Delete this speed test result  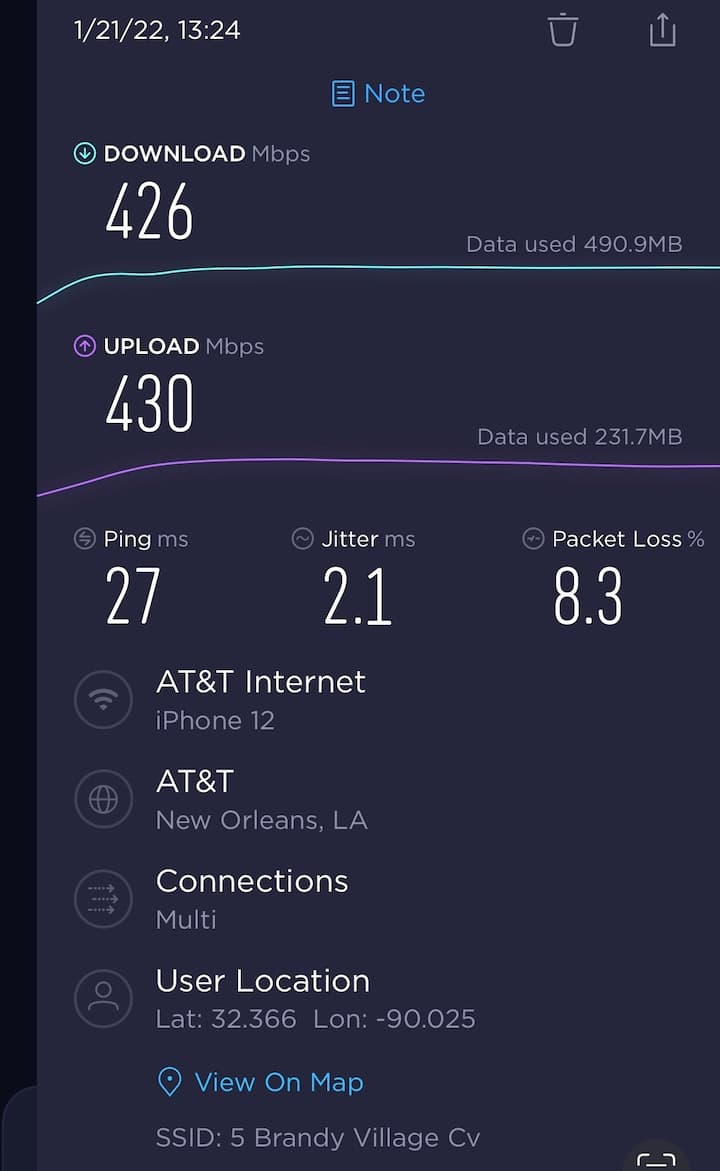pos(563,29)
